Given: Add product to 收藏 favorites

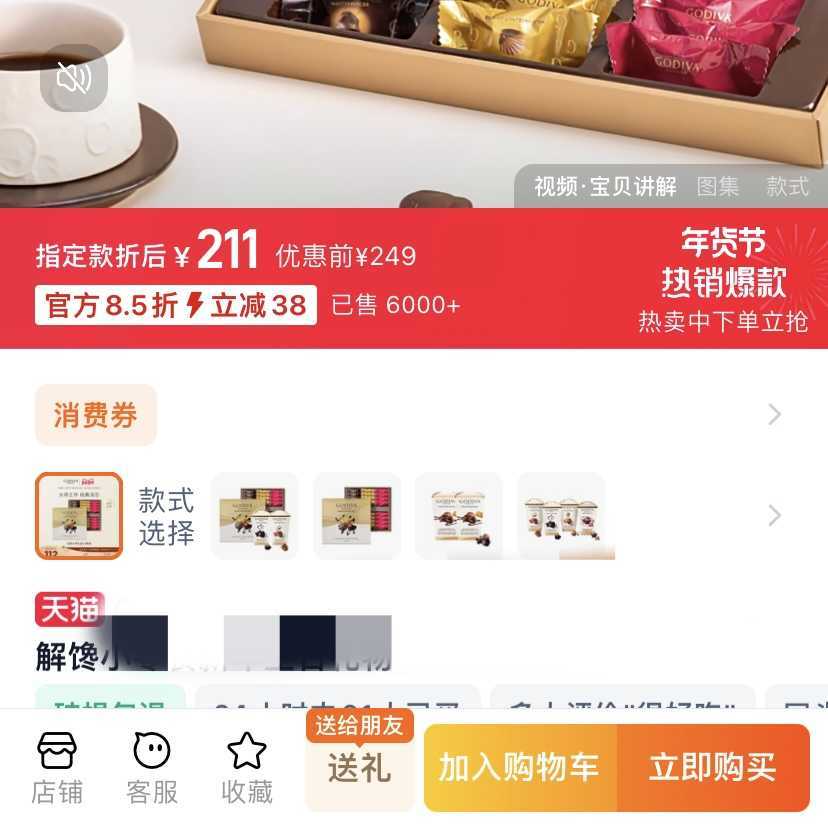Looking at the screenshot, I should pos(247,768).
